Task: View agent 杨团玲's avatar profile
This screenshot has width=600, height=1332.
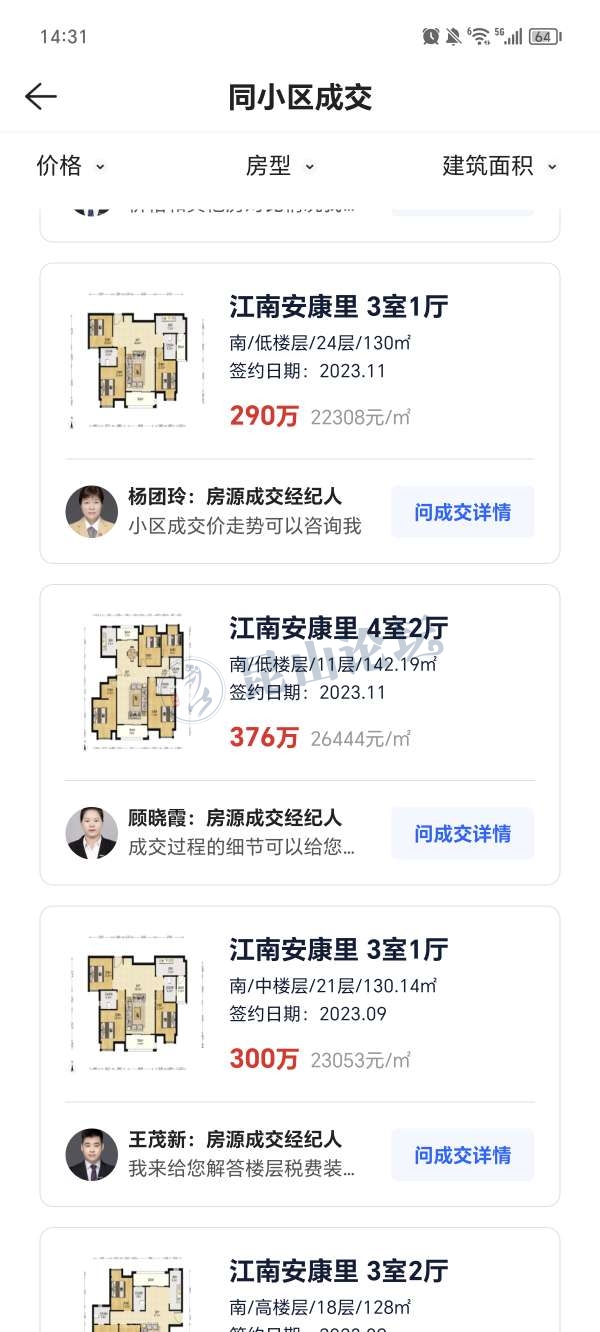Action: [x=92, y=512]
